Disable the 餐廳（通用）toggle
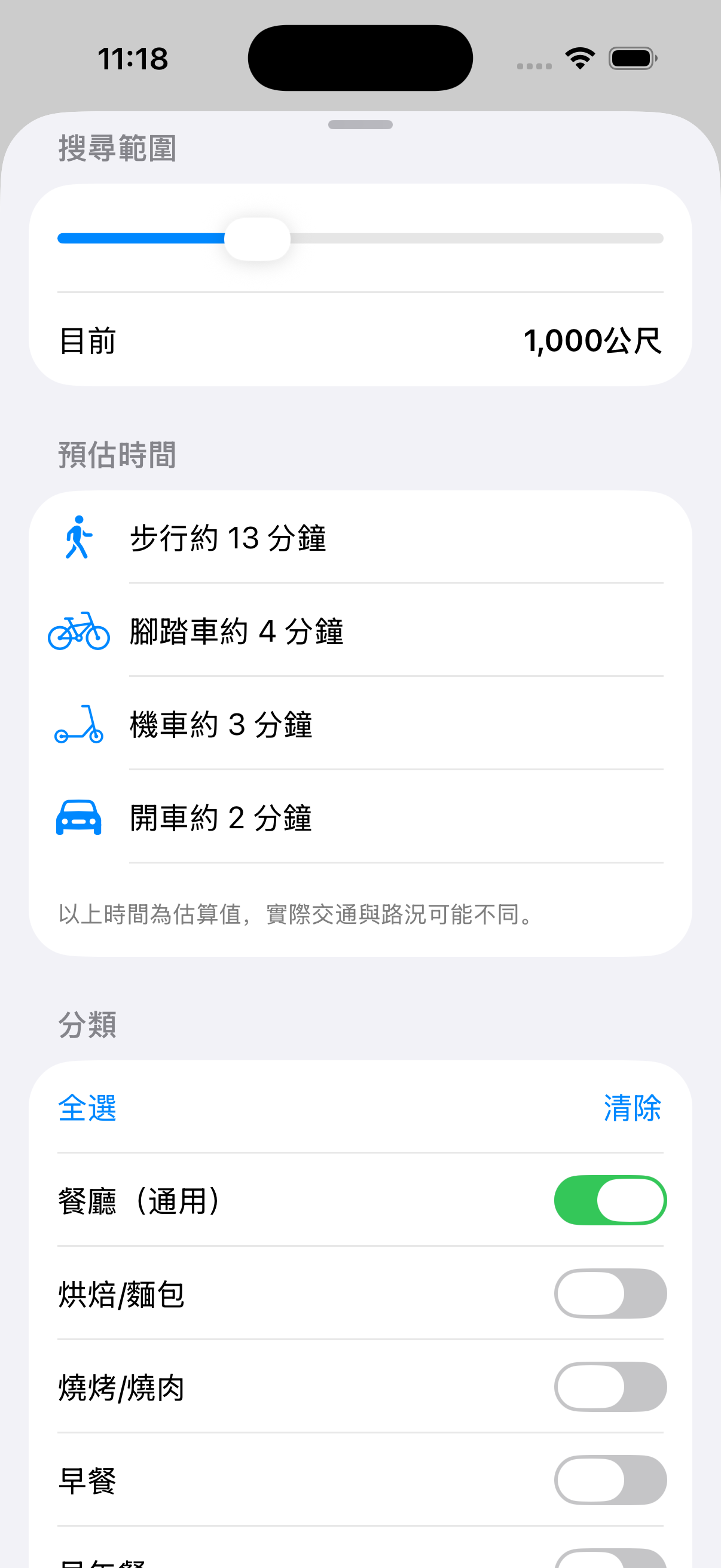This screenshot has width=721, height=1568. coord(610,1200)
